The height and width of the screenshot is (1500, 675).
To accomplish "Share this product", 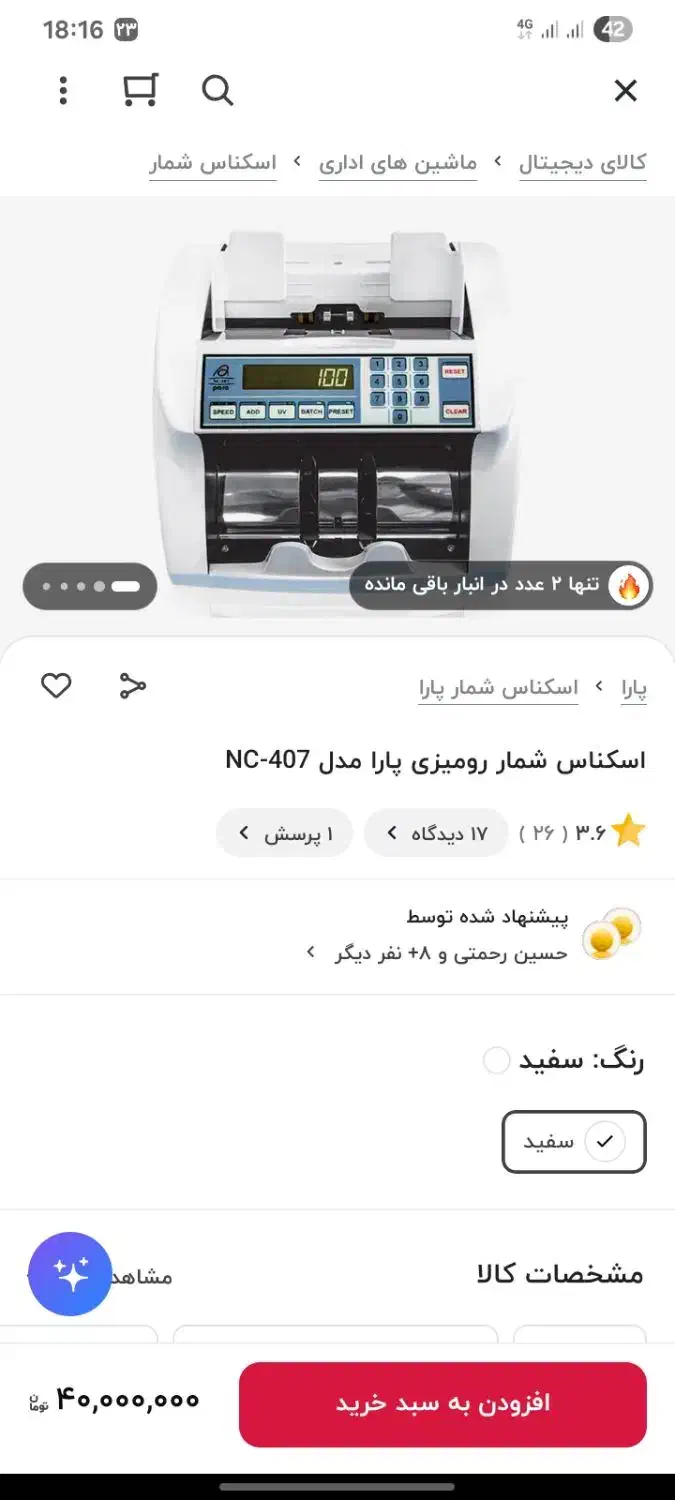I will (132, 686).
